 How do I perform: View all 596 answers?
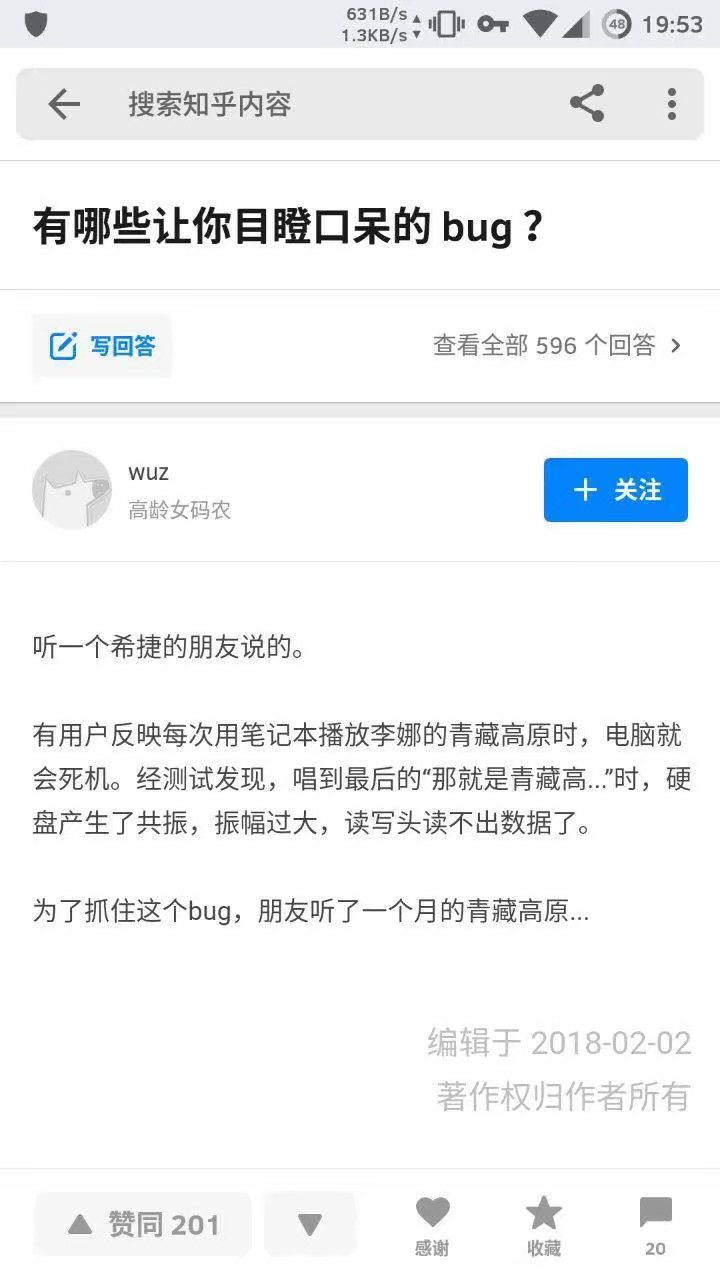[557, 346]
